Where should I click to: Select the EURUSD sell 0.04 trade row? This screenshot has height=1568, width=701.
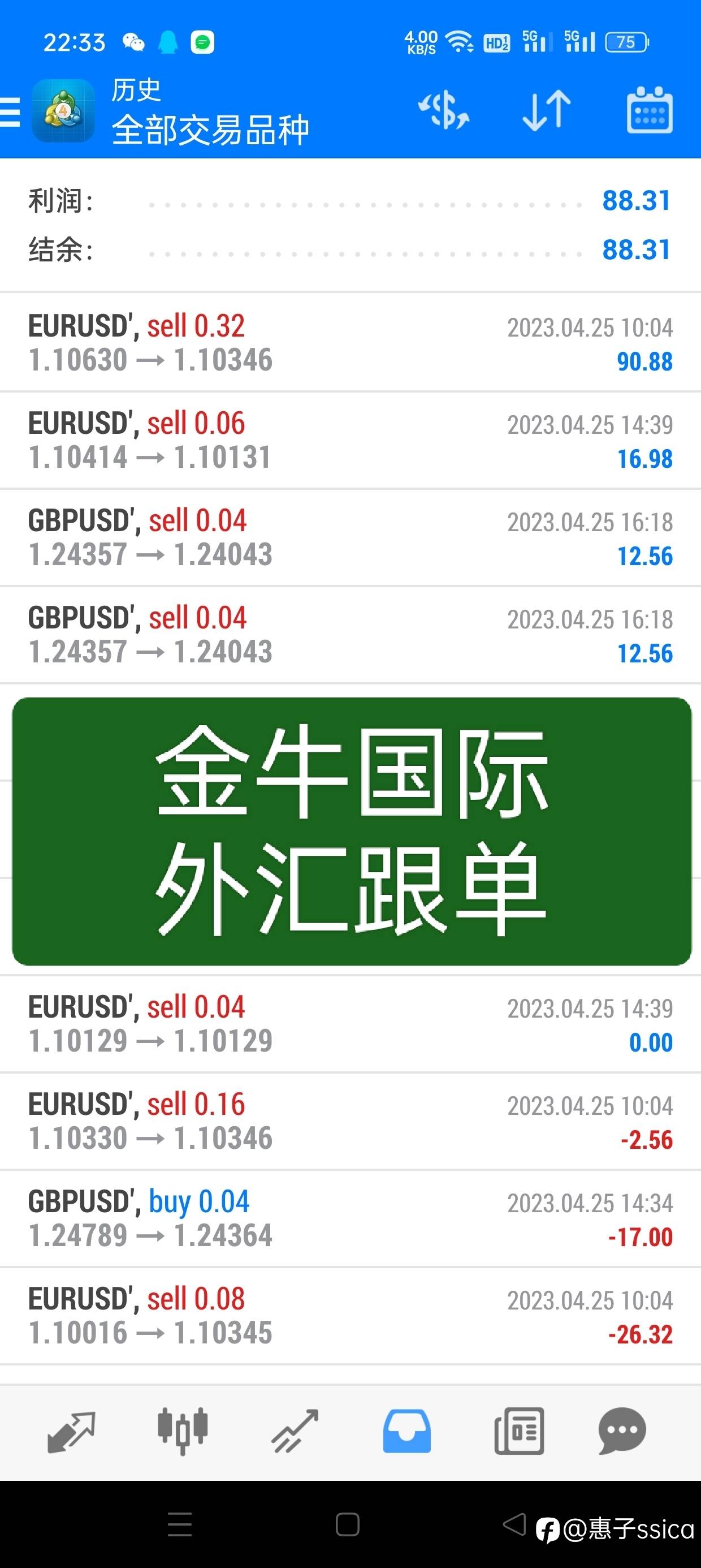click(350, 1024)
